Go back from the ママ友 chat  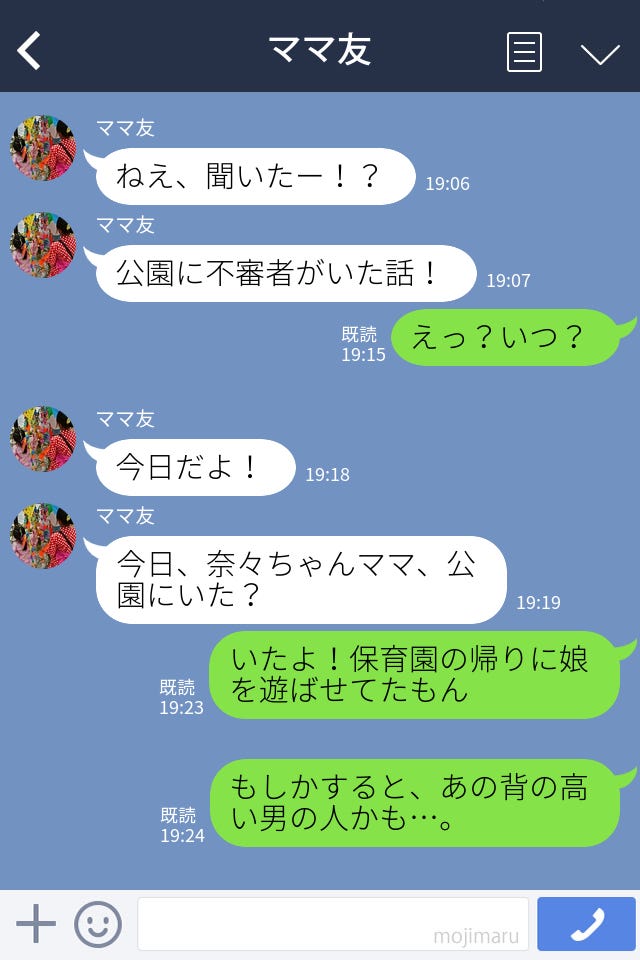pos(30,51)
